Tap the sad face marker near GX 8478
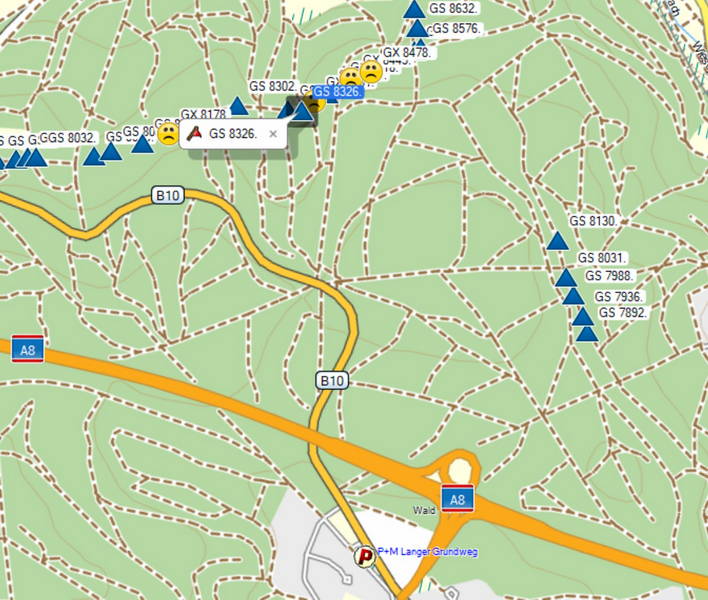Screen dimensions: 708x600 coord(371,72)
